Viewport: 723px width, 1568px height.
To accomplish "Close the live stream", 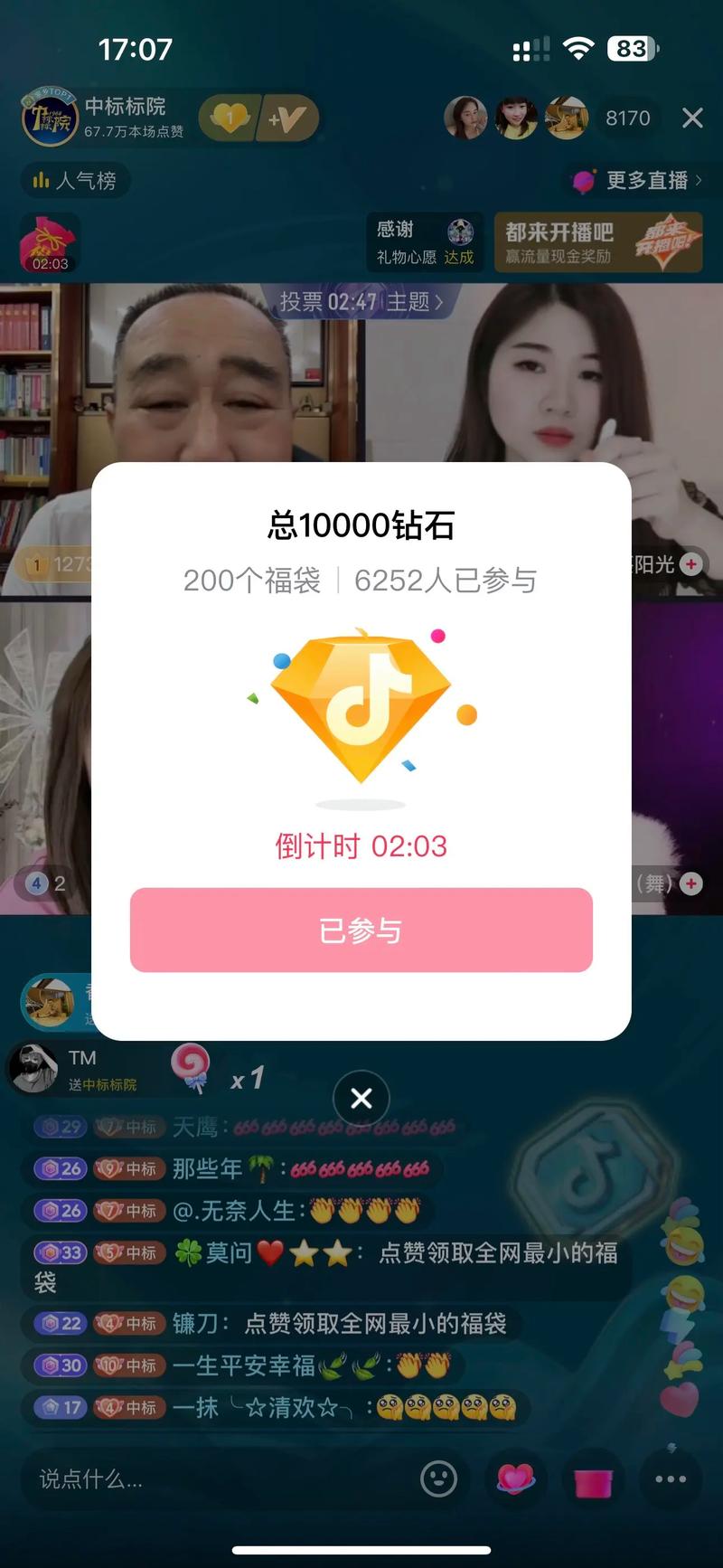I will tap(692, 118).
